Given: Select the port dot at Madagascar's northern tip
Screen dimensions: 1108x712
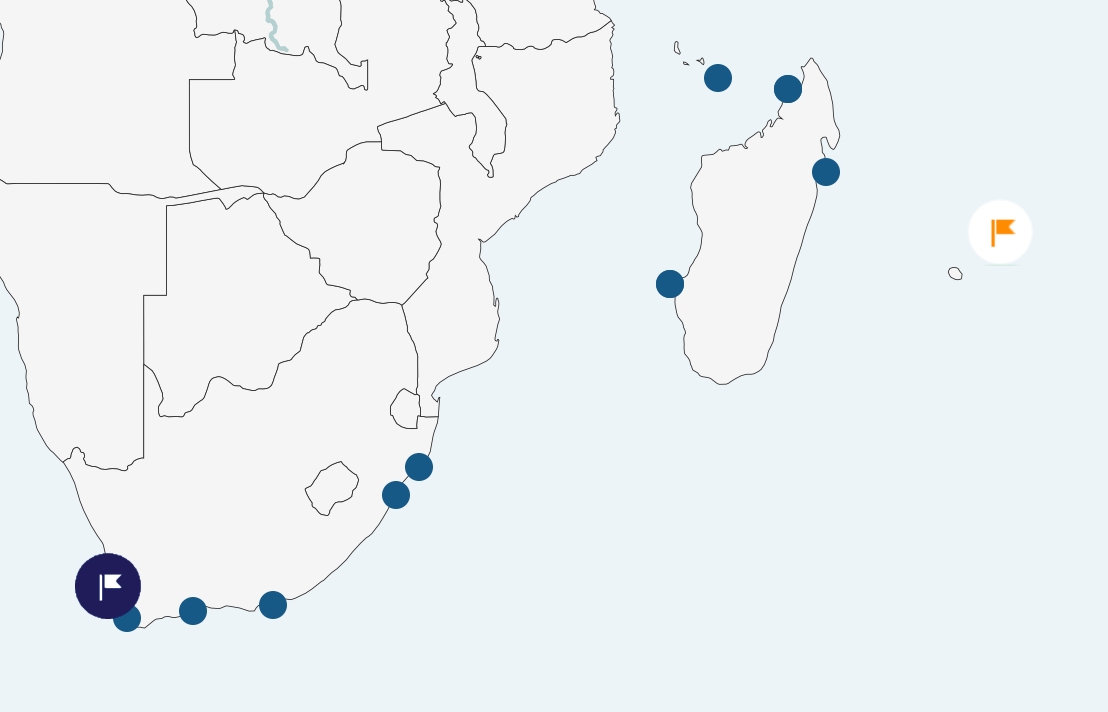Looking at the screenshot, I should click(788, 89).
